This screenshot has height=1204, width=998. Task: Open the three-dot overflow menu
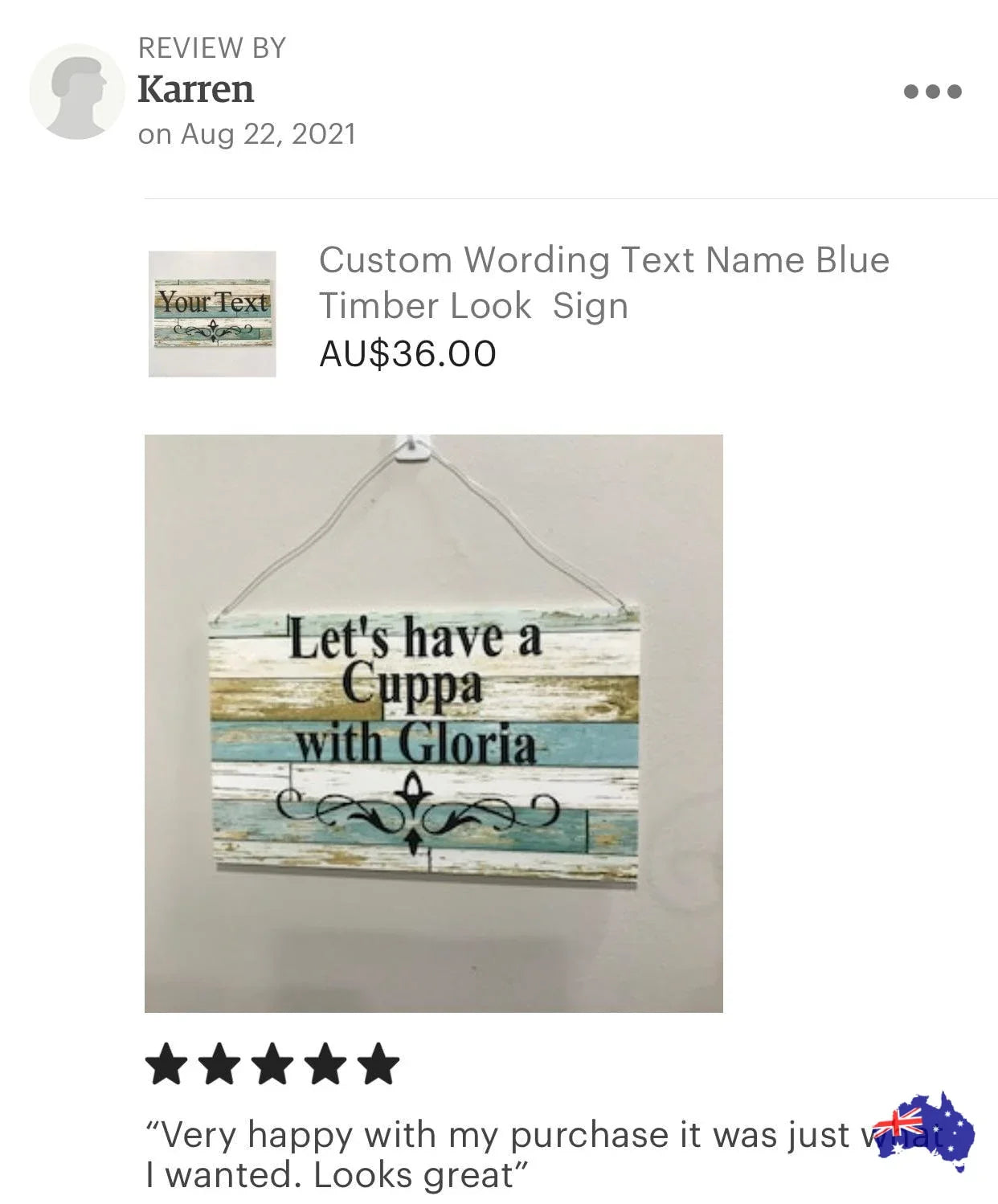pos(932,92)
